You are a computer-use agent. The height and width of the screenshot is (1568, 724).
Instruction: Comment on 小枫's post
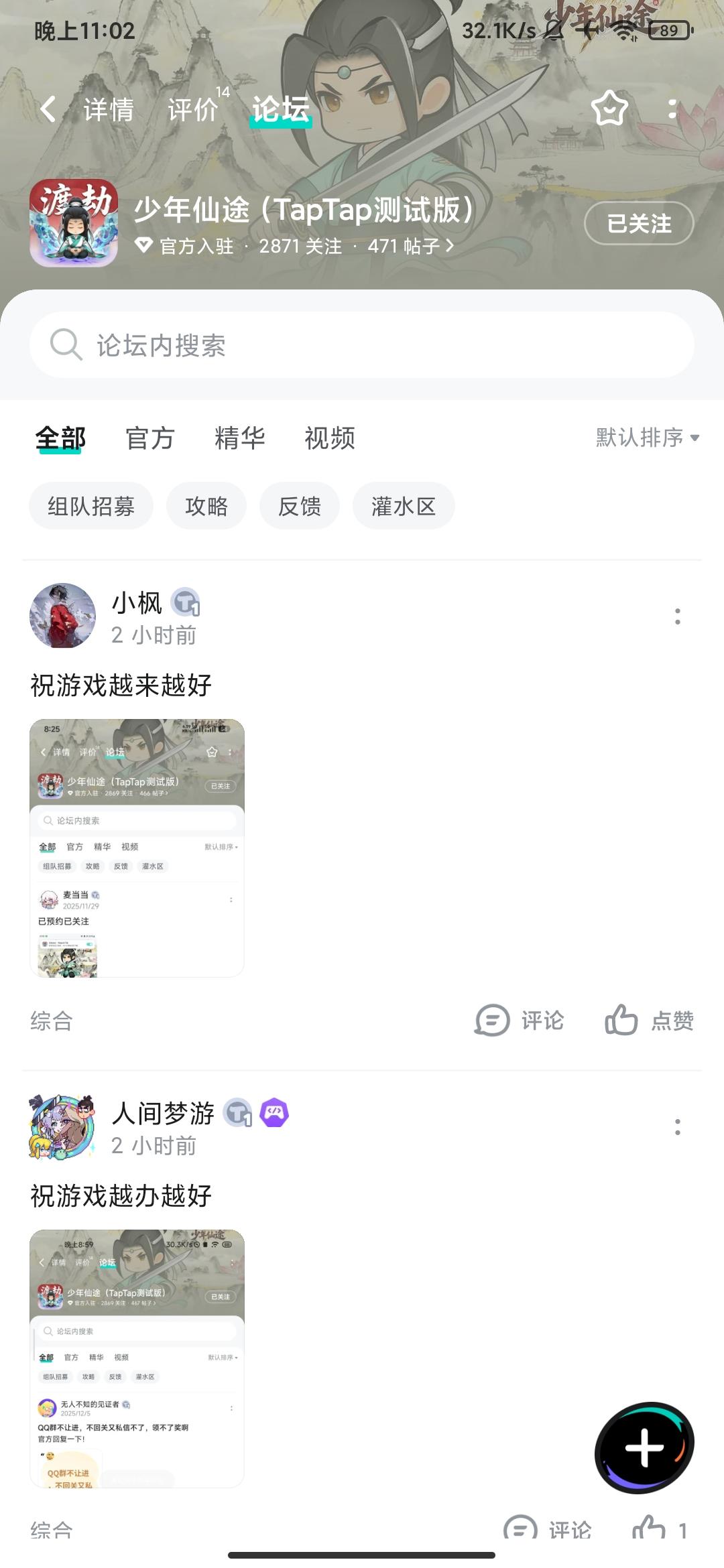[x=520, y=1021]
